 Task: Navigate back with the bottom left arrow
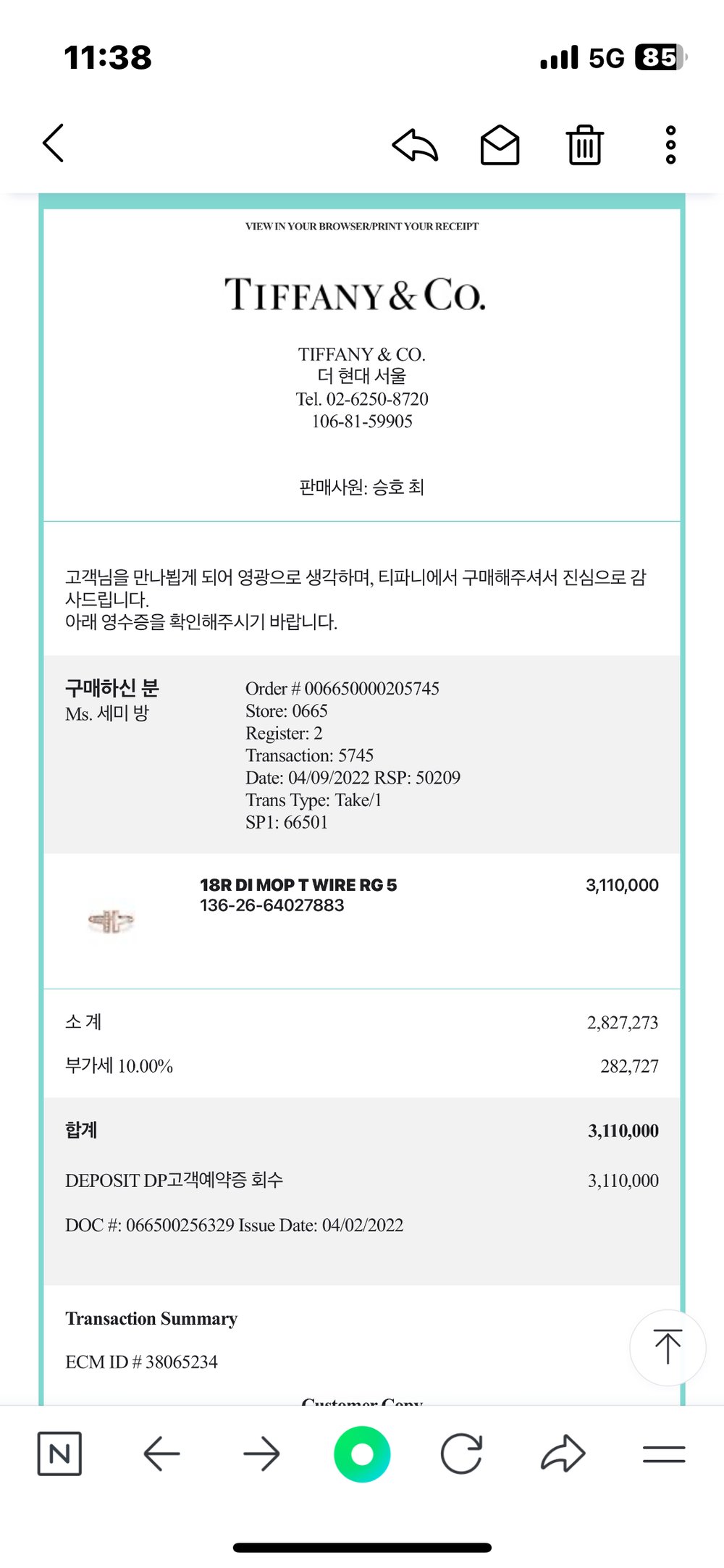[x=161, y=1454]
